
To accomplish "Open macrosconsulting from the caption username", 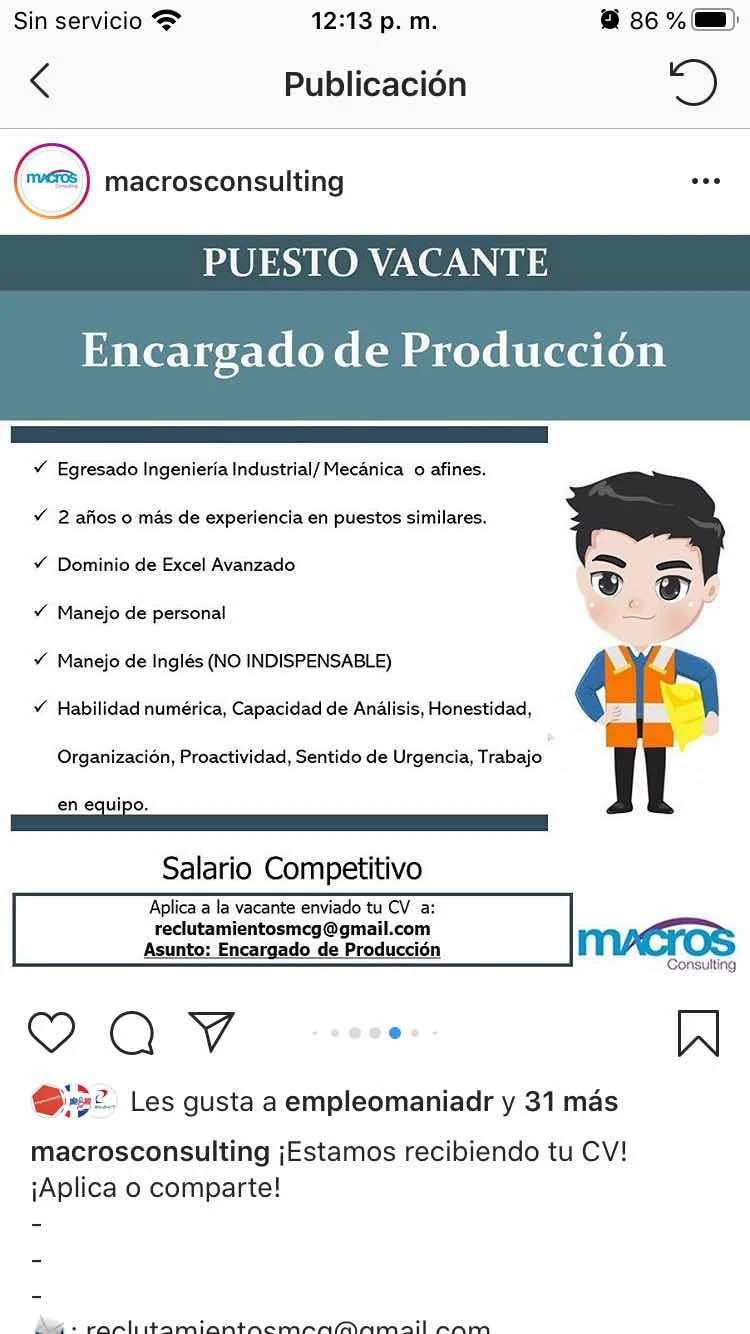I will tap(150, 1151).
